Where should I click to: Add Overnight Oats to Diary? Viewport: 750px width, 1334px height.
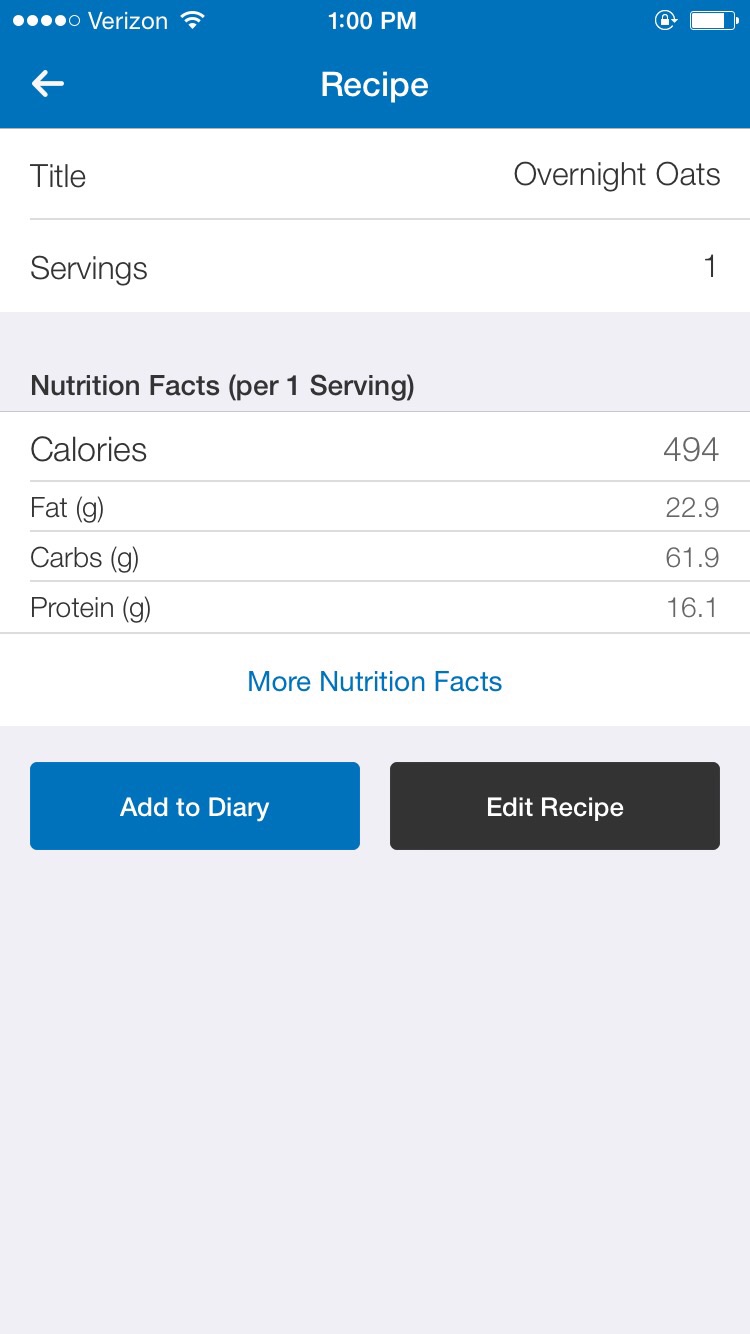[195, 806]
